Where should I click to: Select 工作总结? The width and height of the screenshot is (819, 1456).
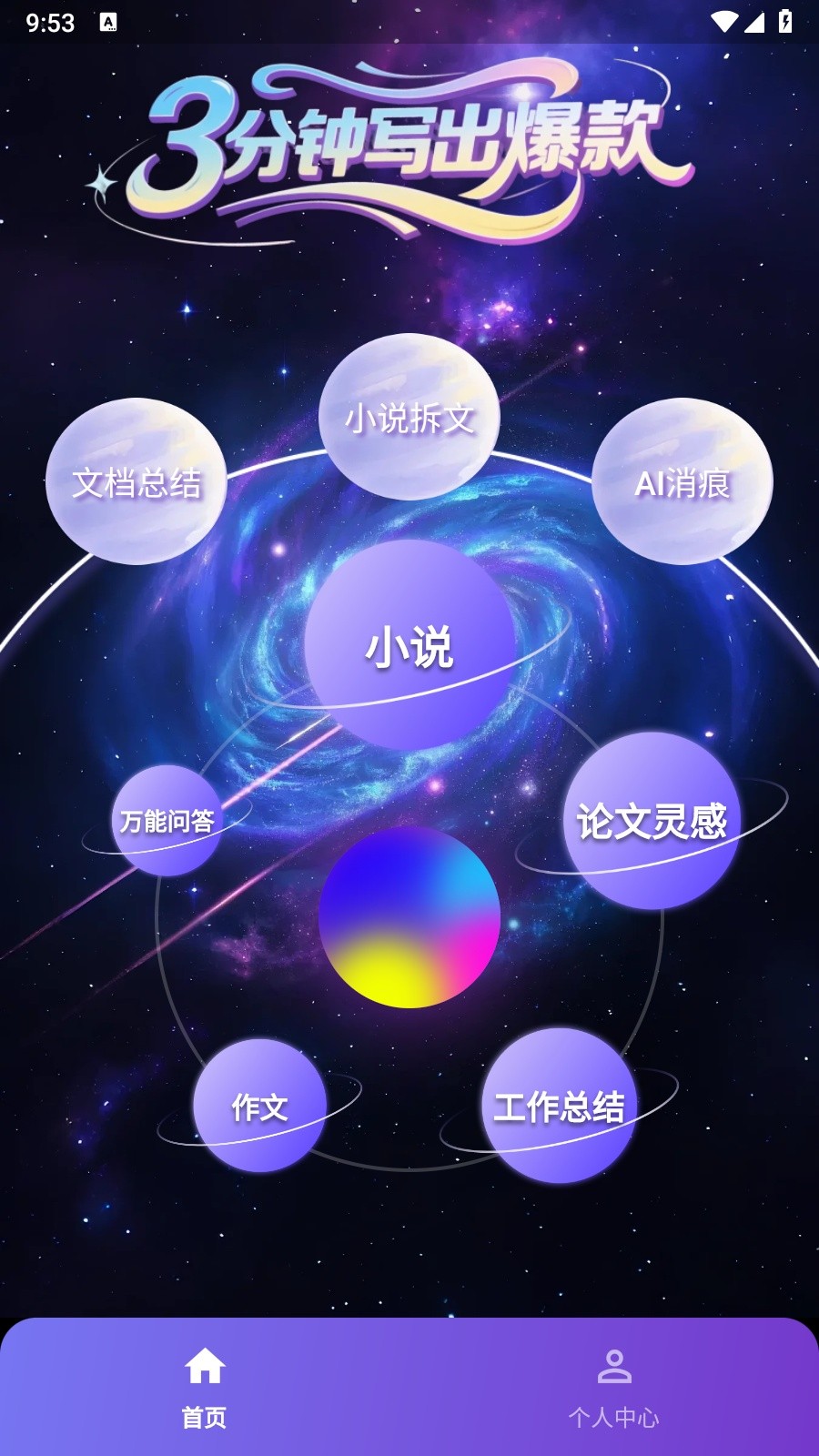coord(559,1107)
